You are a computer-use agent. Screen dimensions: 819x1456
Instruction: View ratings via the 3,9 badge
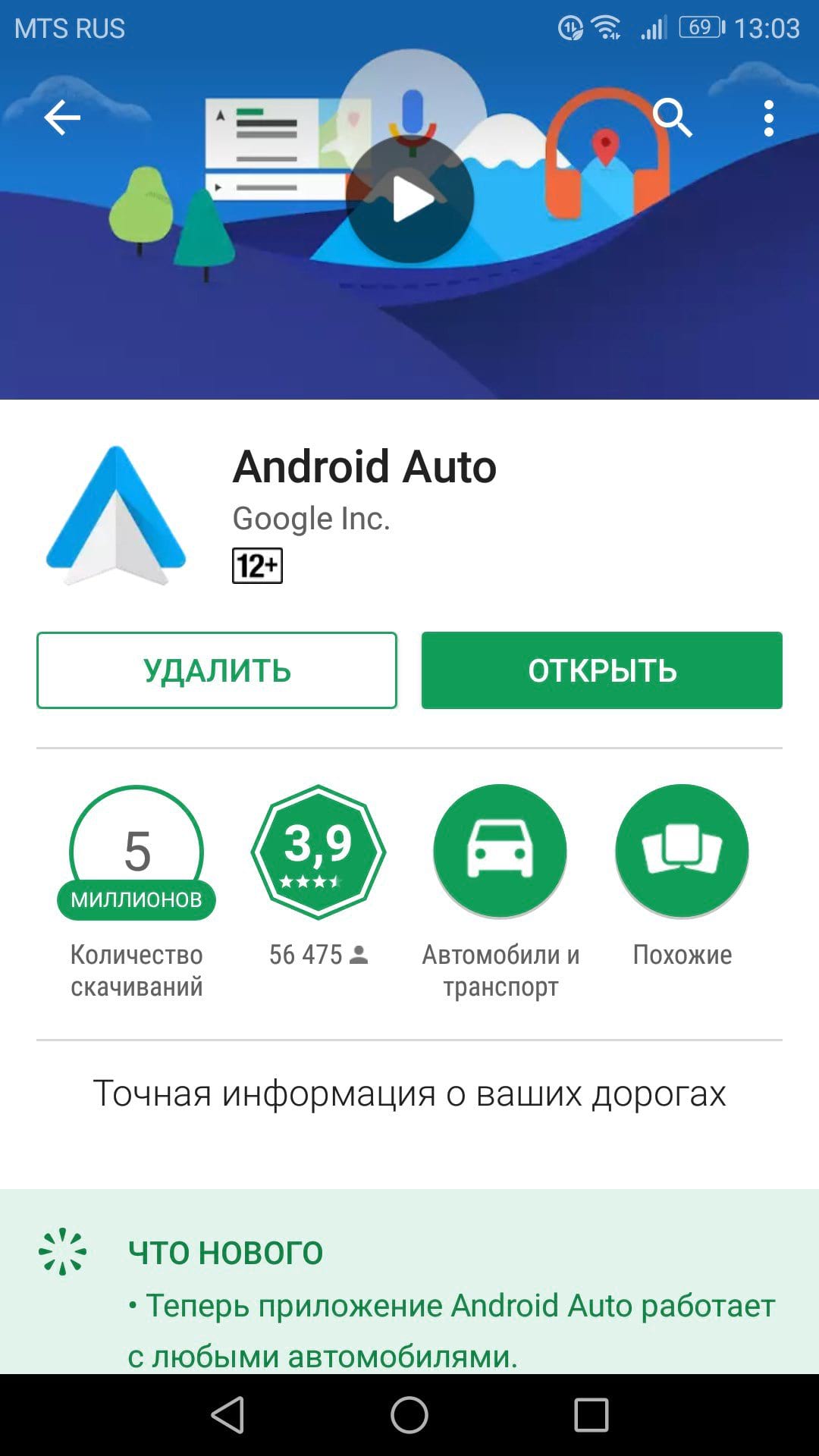(318, 852)
